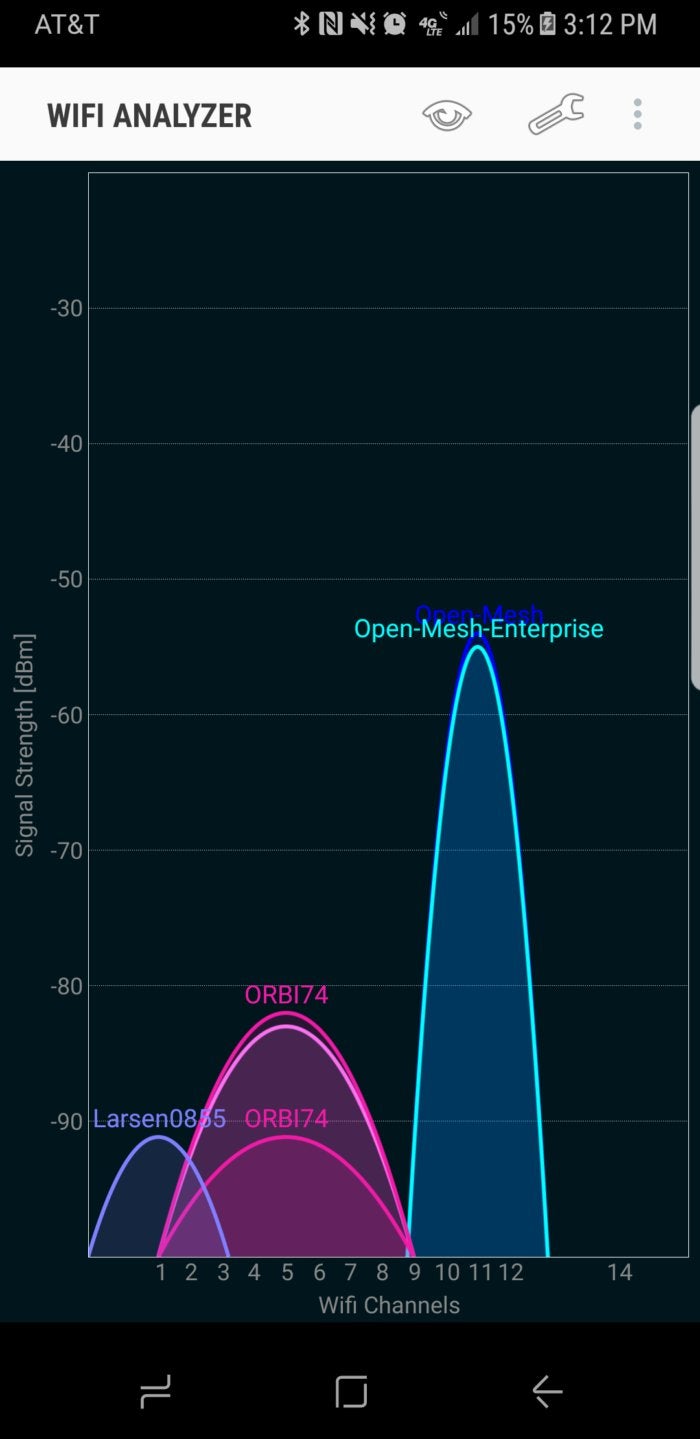Open the wrench settings icon
Viewport: 700px width, 1439px height.
click(x=556, y=114)
